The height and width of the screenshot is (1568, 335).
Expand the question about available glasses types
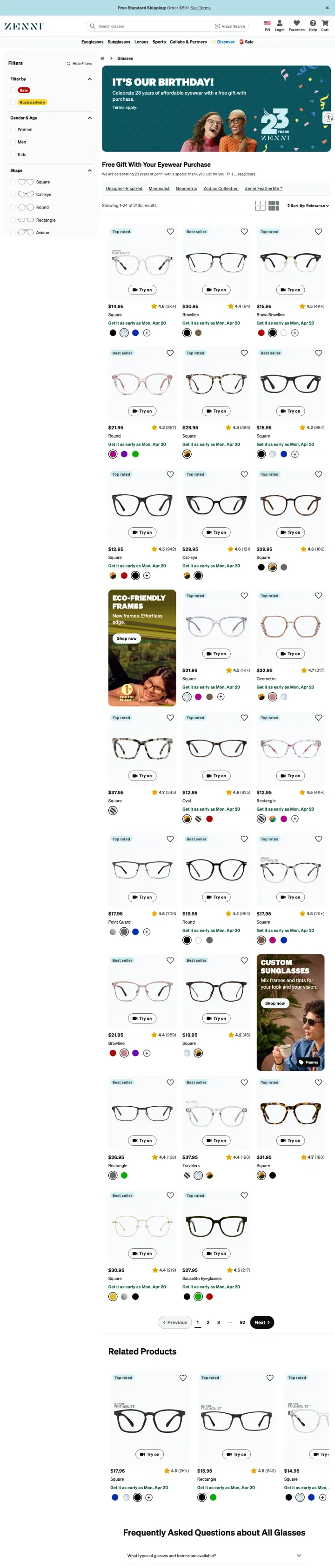coord(214,1555)
